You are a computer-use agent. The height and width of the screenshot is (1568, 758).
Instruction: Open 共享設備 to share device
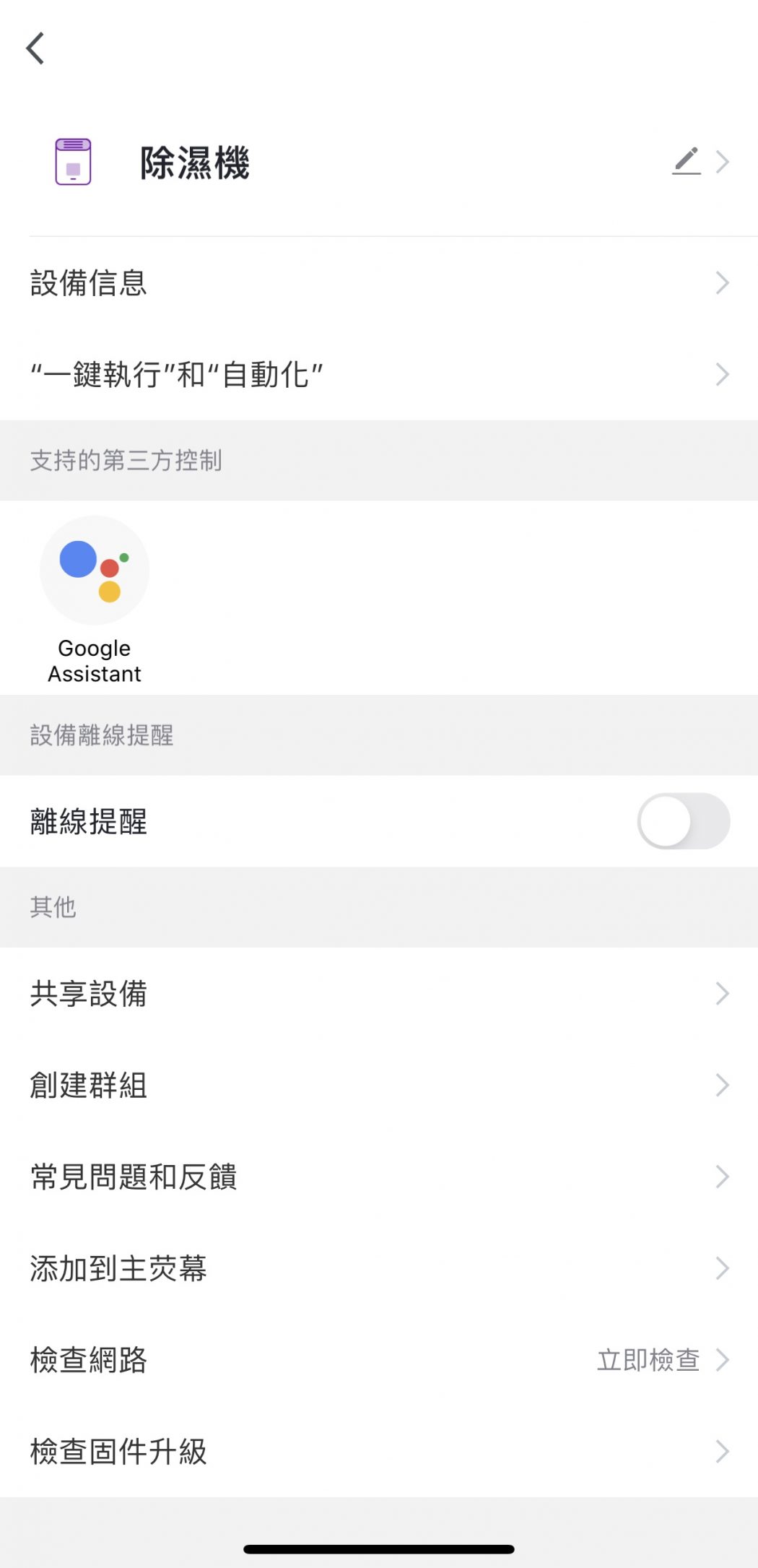[379, 993]
